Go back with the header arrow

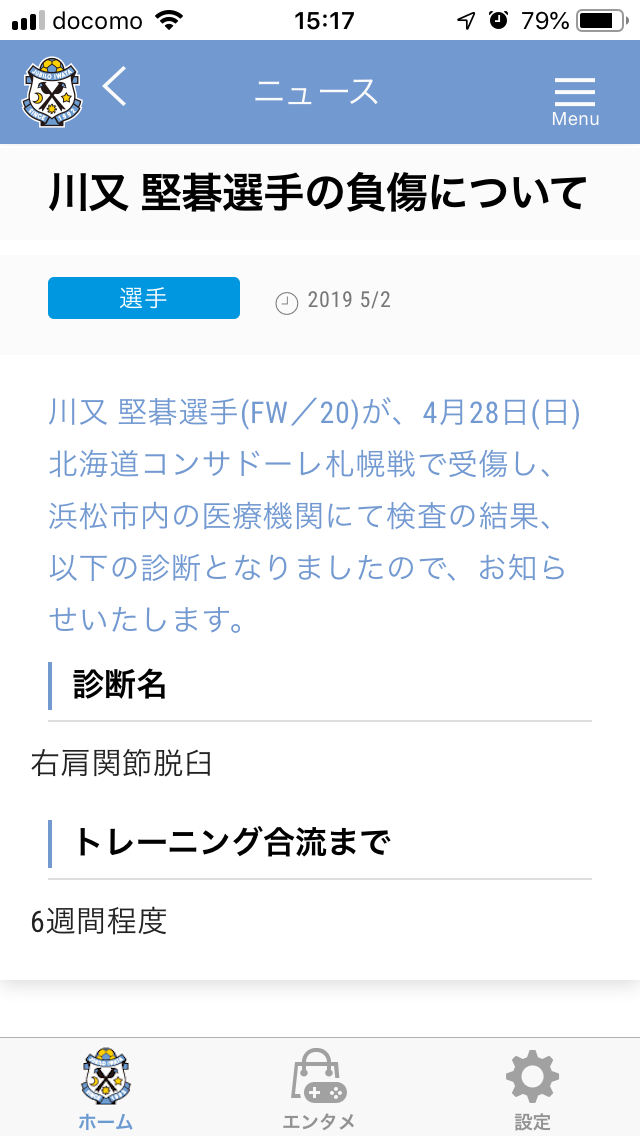pyautogui.click(x=114, y=87)
